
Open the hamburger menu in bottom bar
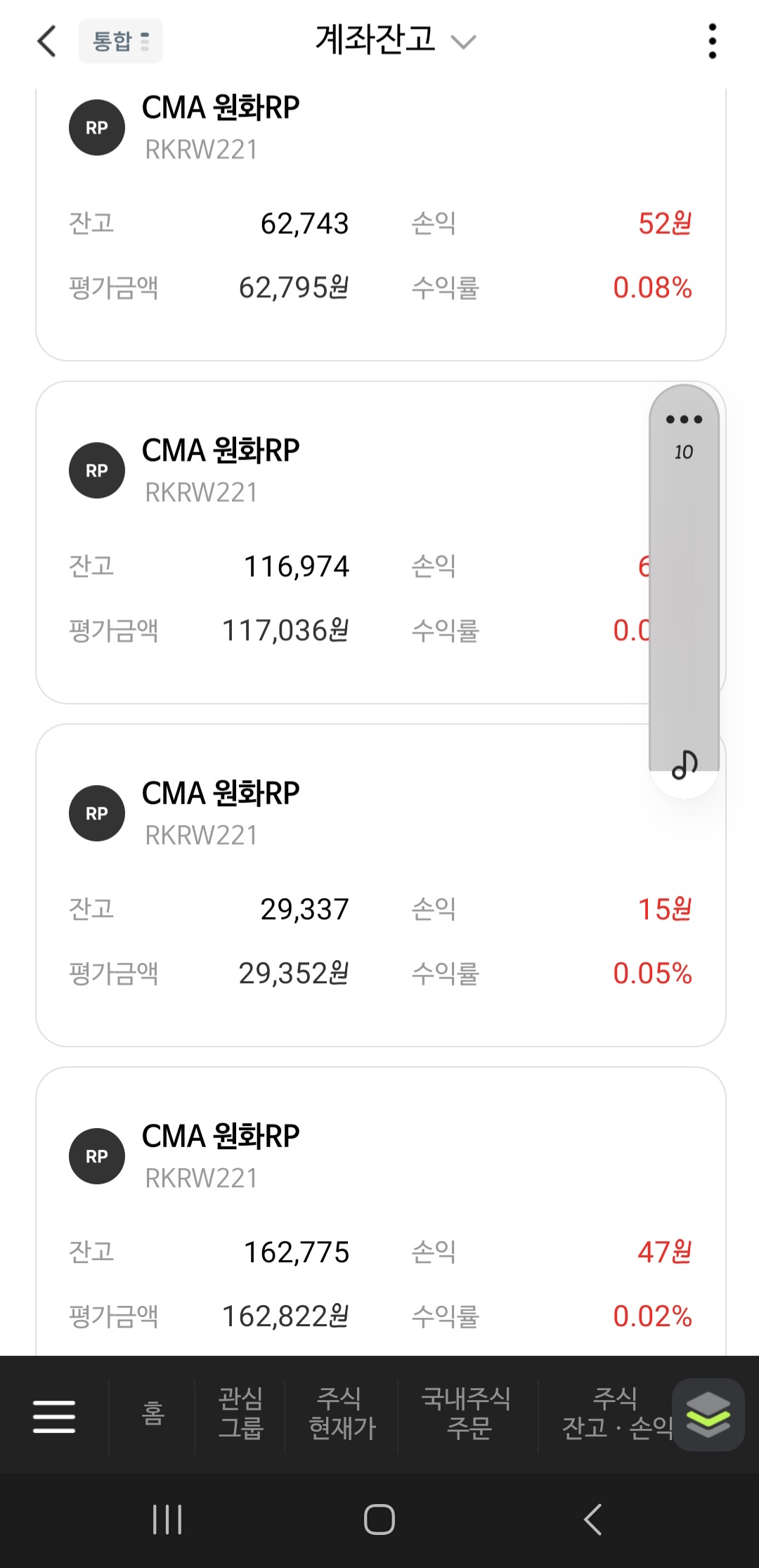click(54, 1415)
